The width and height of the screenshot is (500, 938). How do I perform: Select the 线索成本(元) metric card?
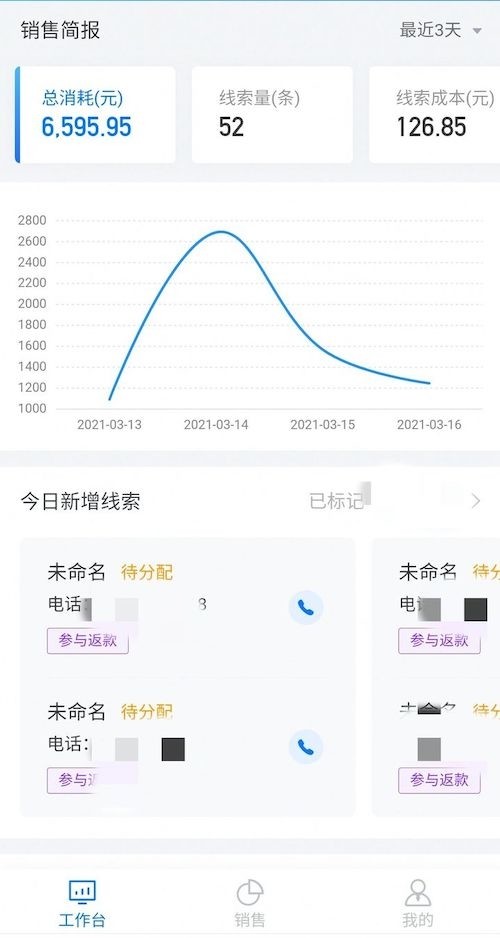point(435,114)
